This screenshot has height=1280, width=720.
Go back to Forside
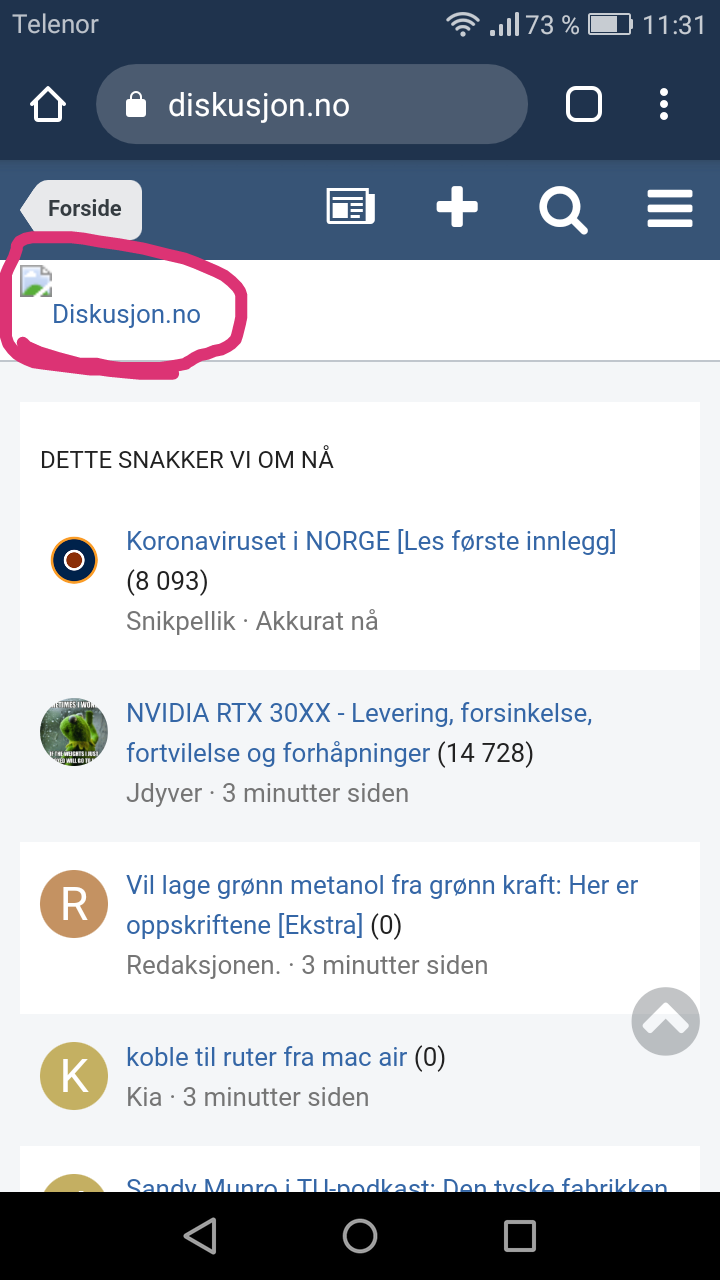82,209
